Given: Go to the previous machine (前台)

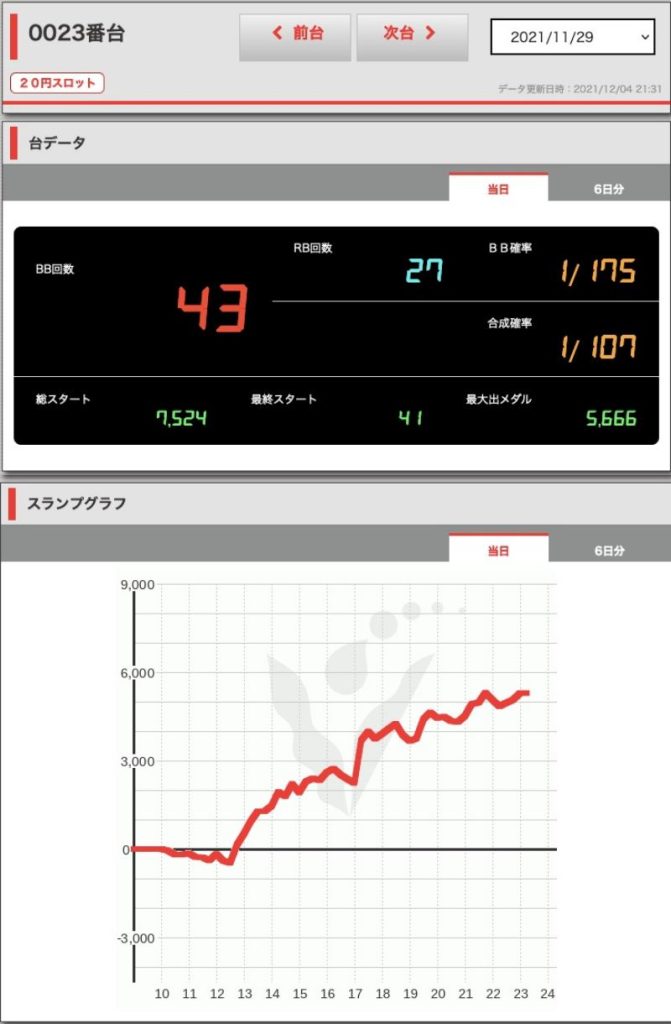Looking at the screenshot, I should [x=295, y=35].
